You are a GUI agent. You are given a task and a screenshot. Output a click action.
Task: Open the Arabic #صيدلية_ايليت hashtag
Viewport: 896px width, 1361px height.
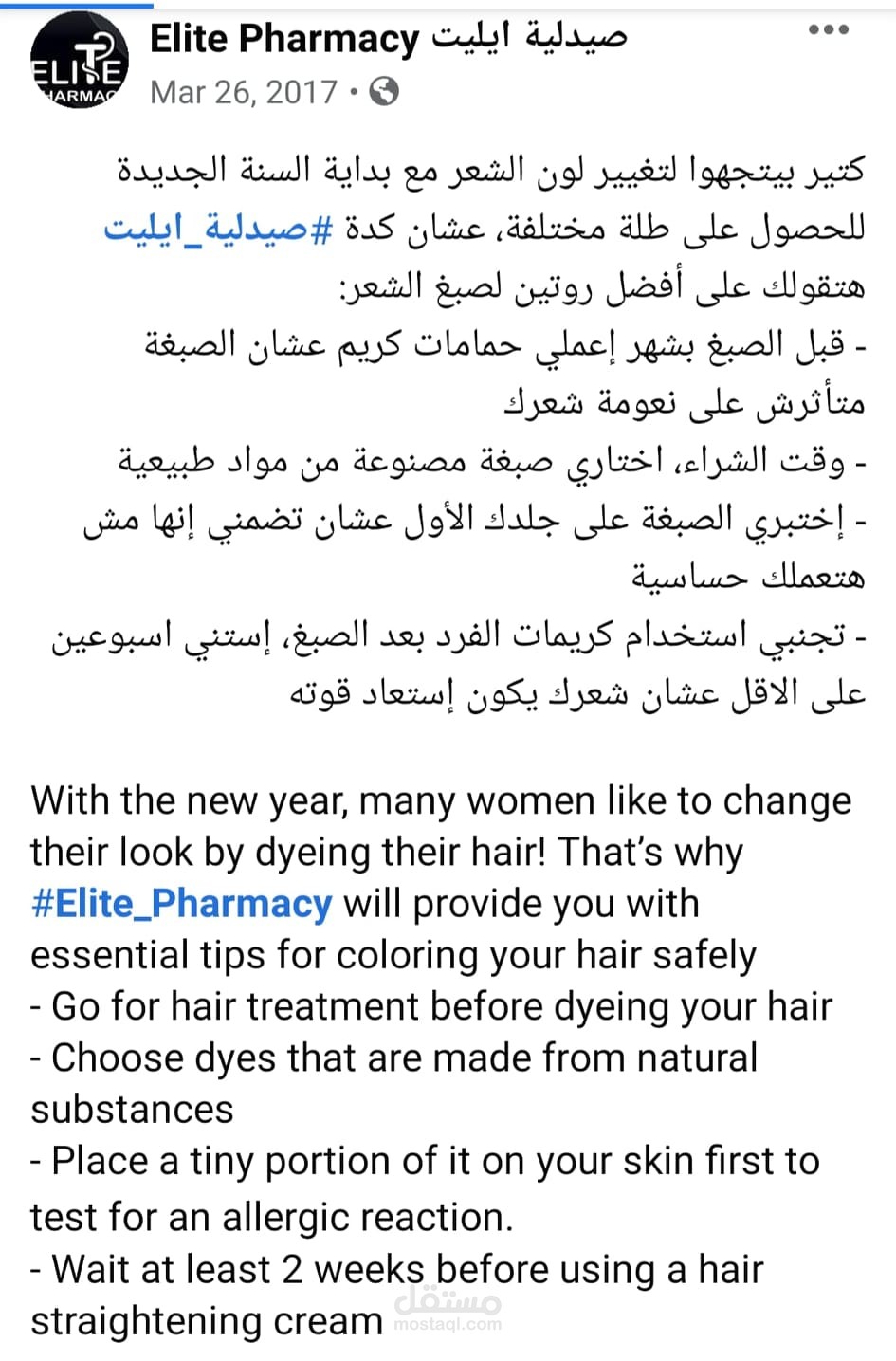click(218, 230)
